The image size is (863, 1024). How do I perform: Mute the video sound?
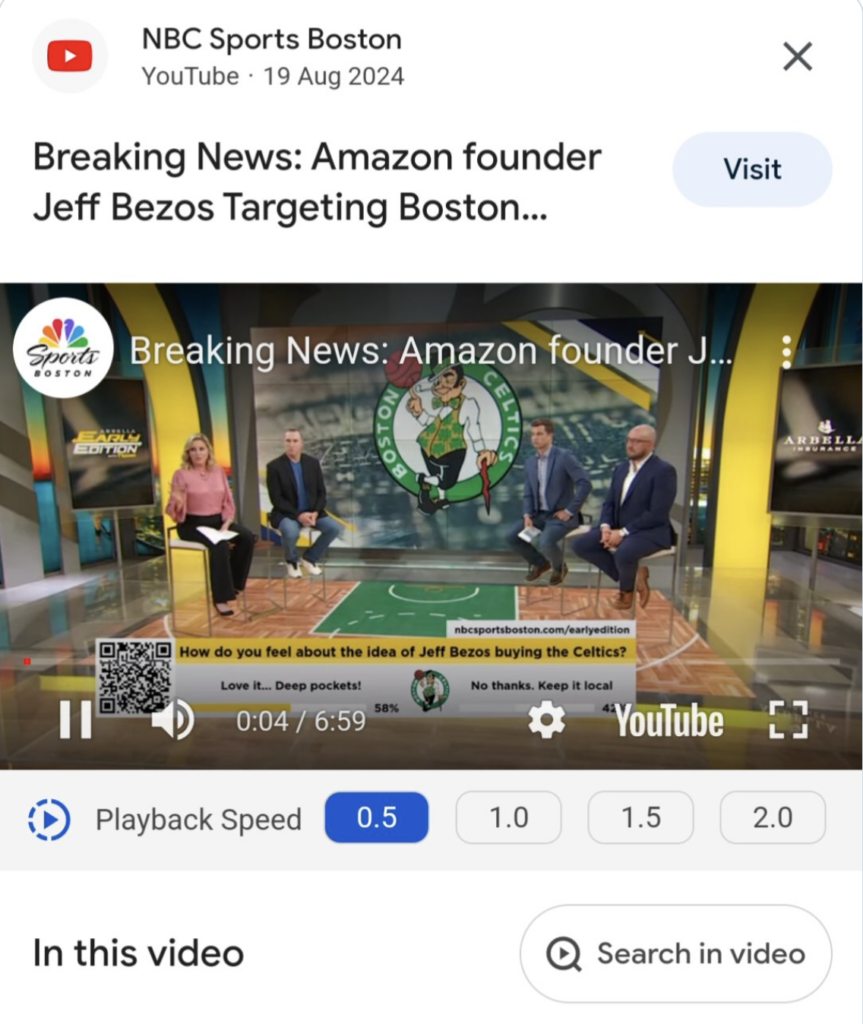tap(174, 719)
